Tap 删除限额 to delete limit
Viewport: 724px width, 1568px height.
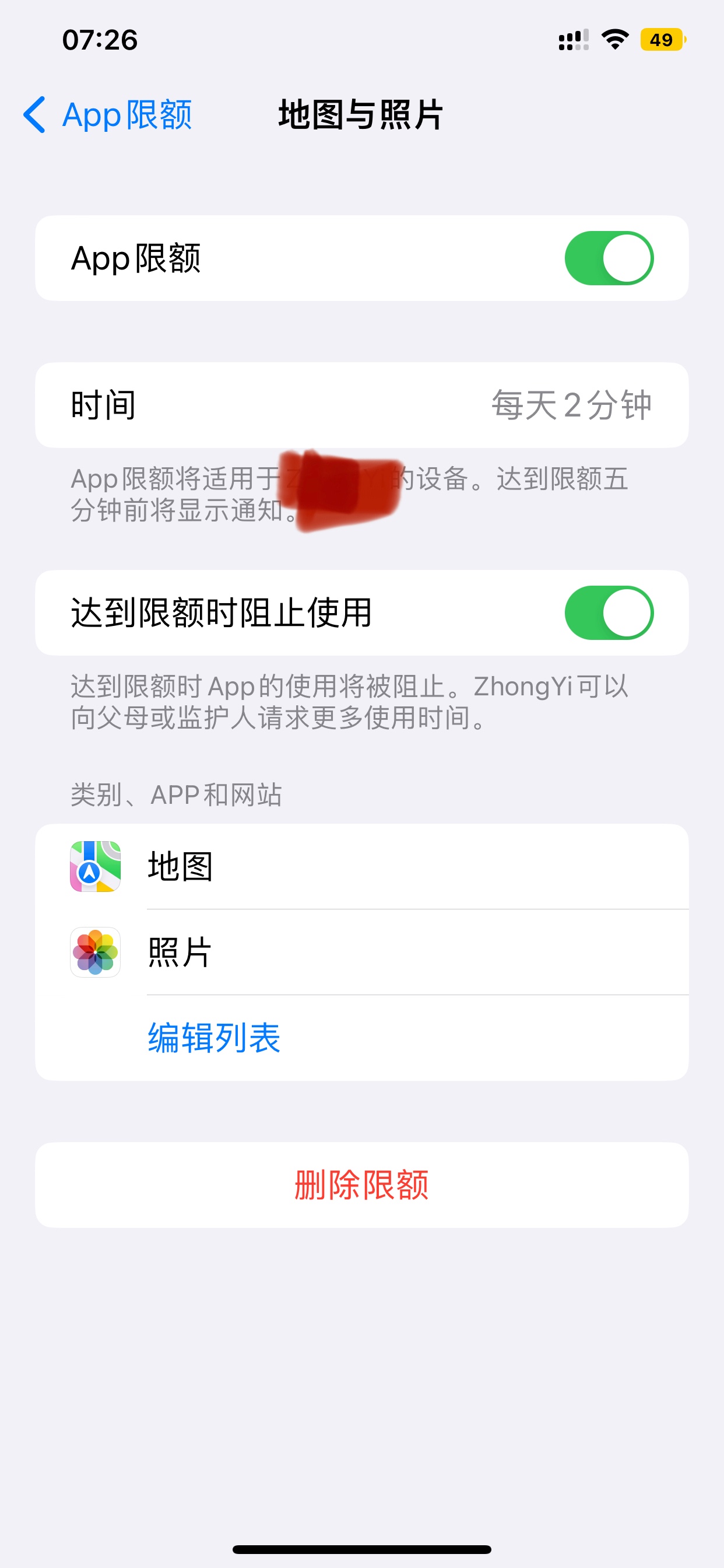point(361,1185)
